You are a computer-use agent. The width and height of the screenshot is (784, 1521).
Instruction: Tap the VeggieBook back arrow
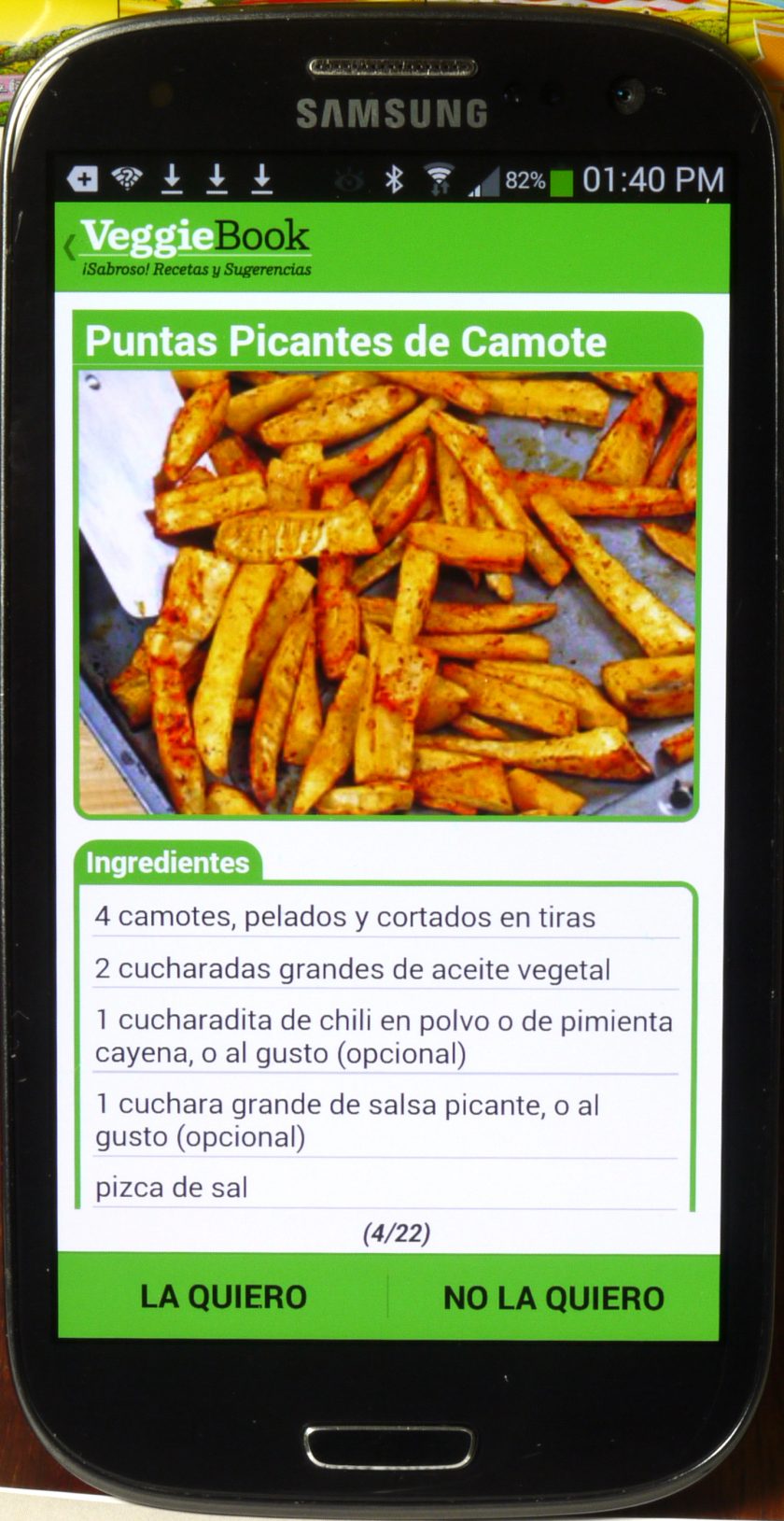pyautogui.click(x=69, y=248)
